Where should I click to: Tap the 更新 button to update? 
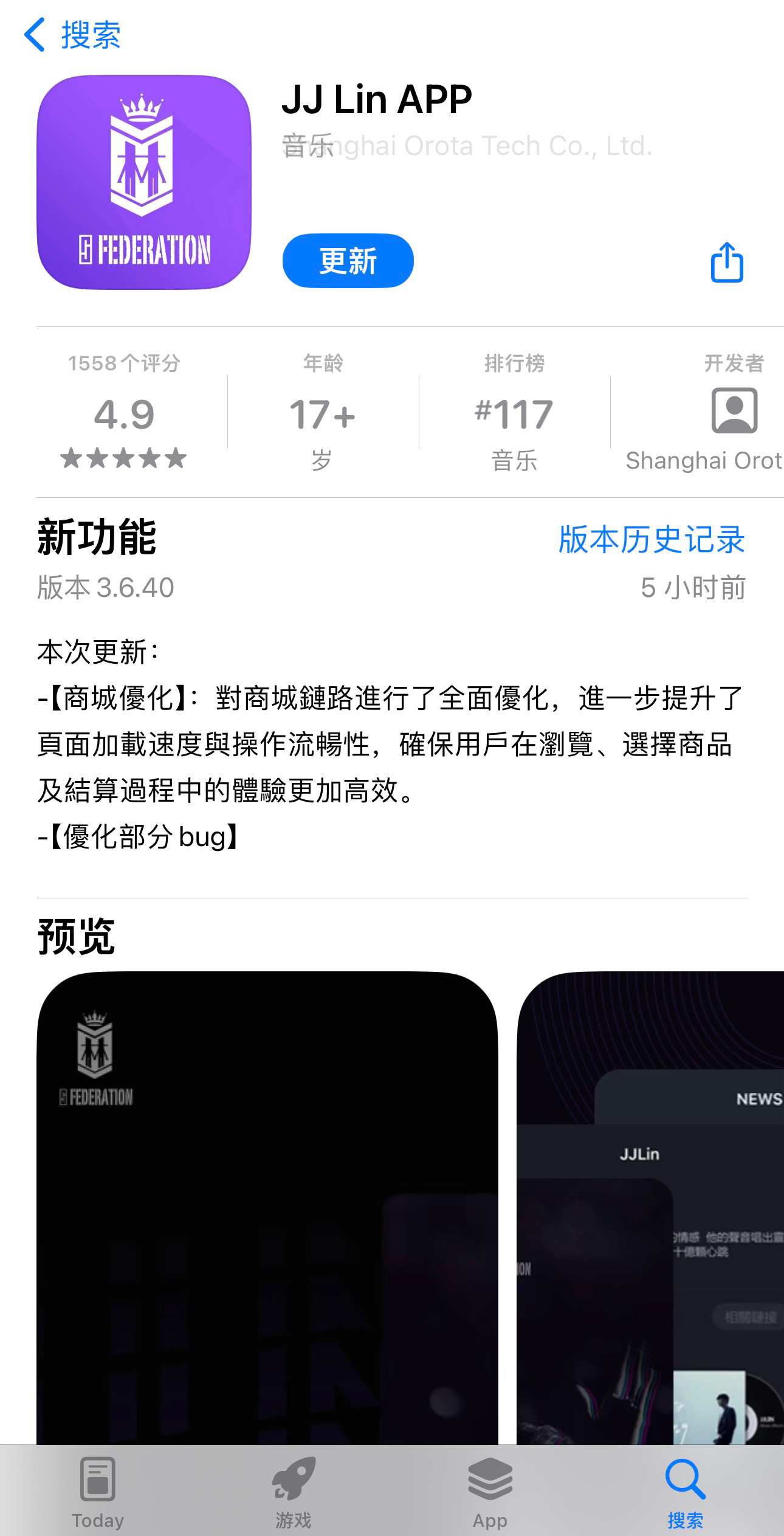[x=348, y=261]
